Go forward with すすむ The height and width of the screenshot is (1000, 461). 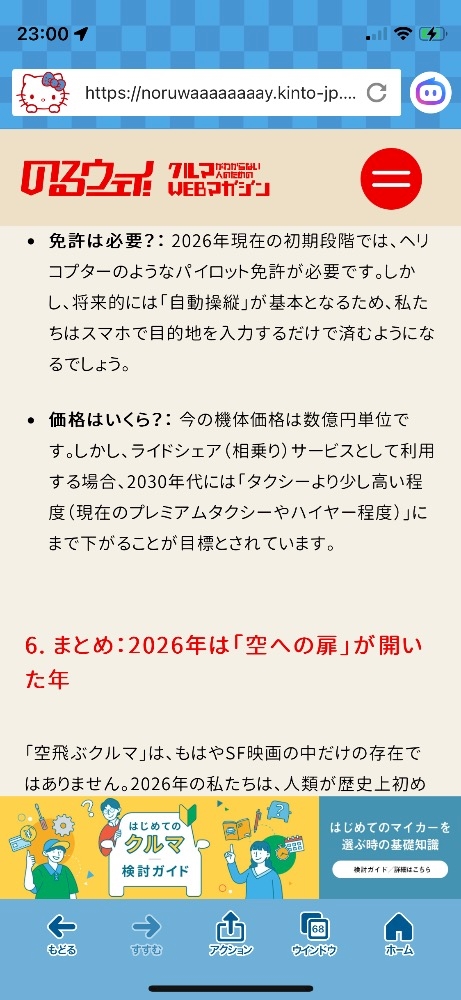[x=147, y=934]
